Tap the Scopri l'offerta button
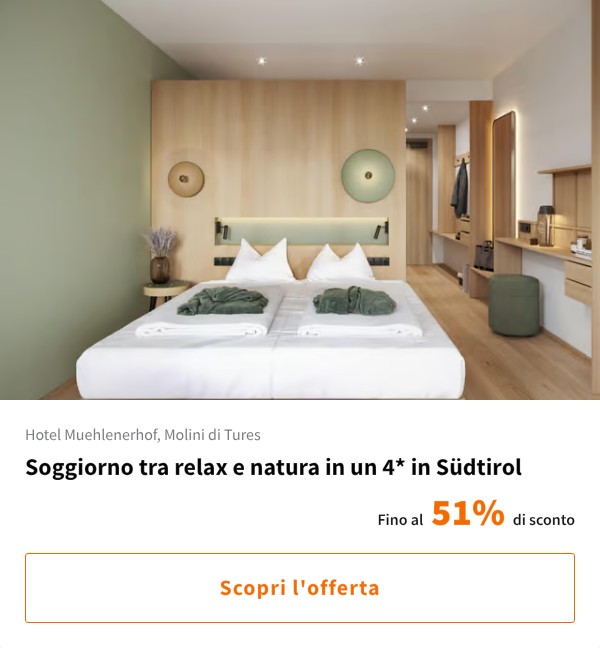This screenshot has height=648, width=600. point(300,588)
